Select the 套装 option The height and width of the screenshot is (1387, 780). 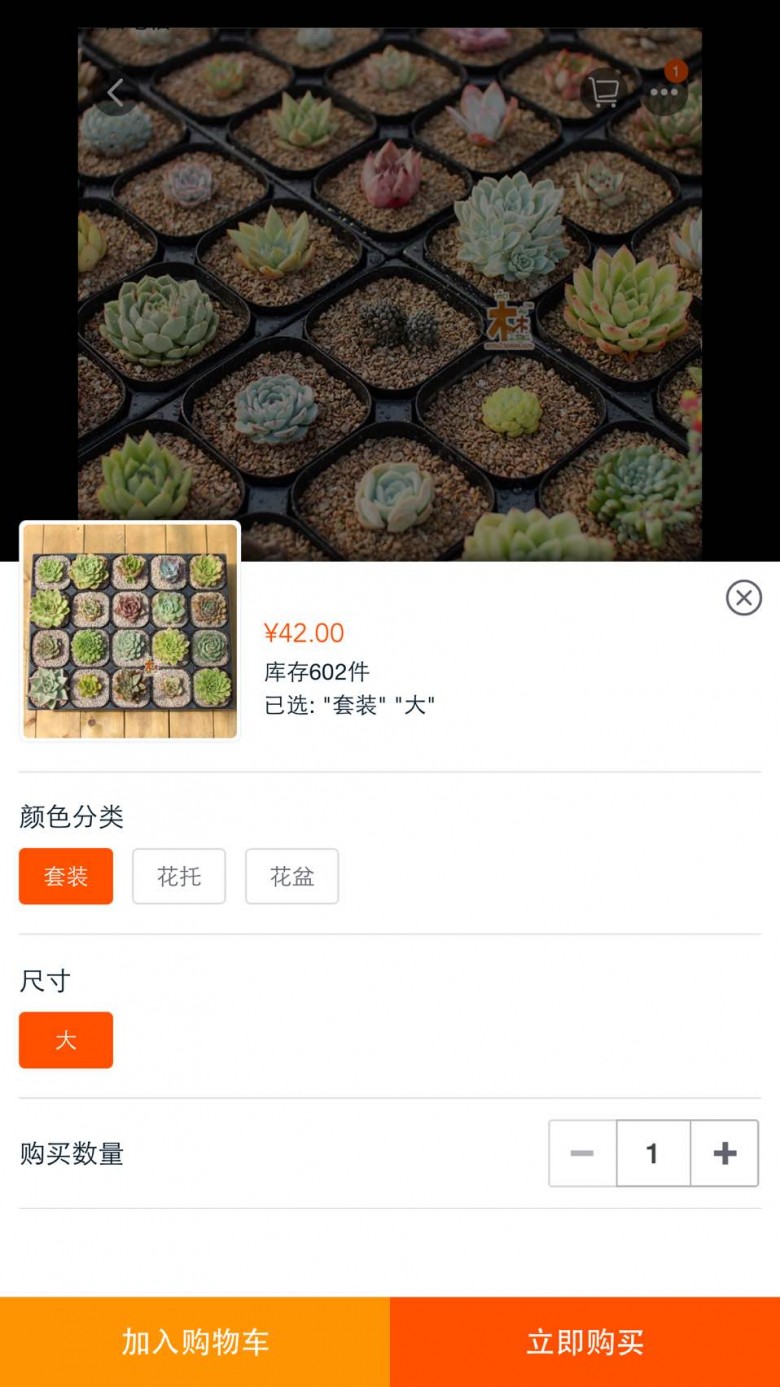[66, 877]
